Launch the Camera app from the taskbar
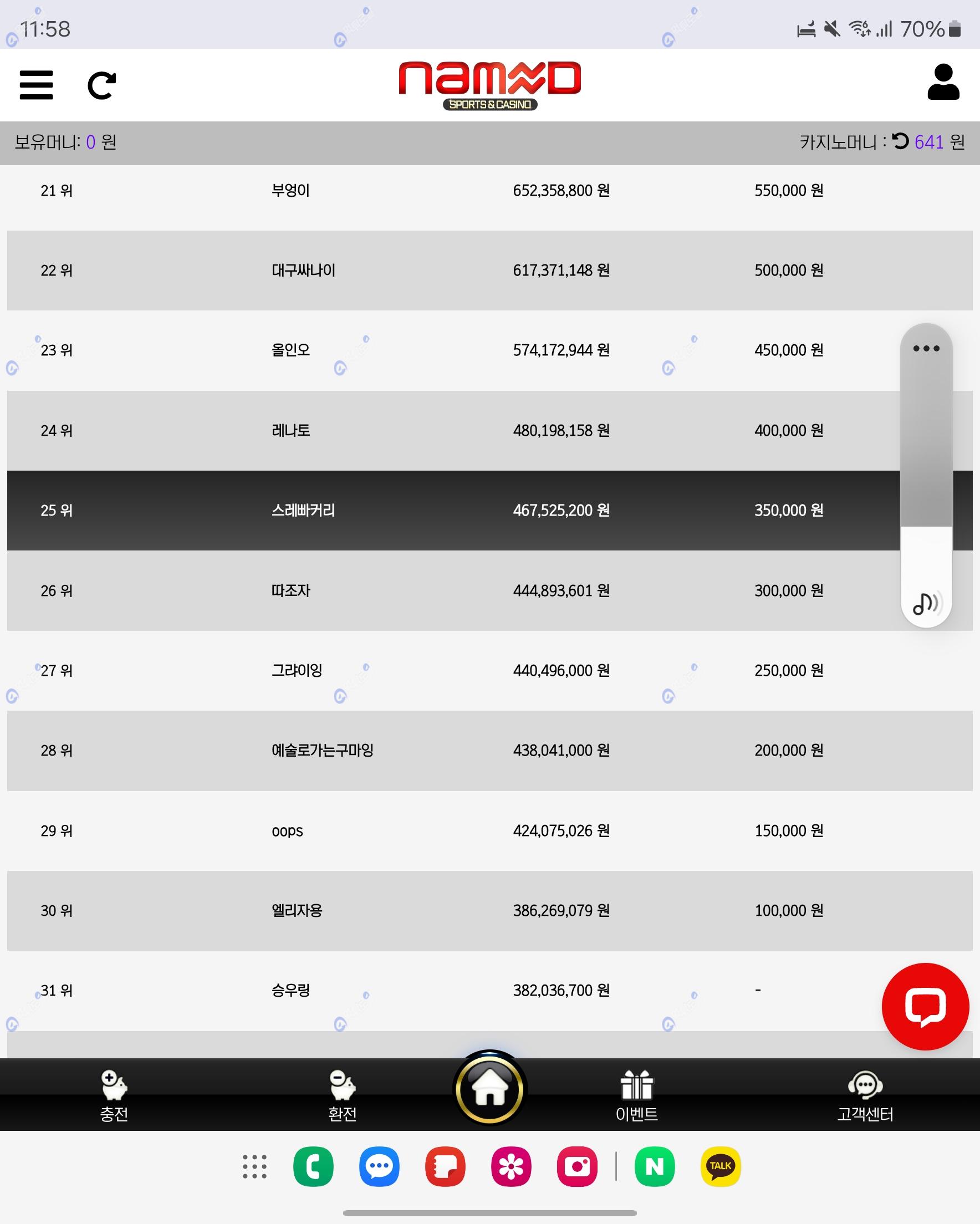The height and width of the screenshot is (1224, 980). click(x=577, y=1167)
